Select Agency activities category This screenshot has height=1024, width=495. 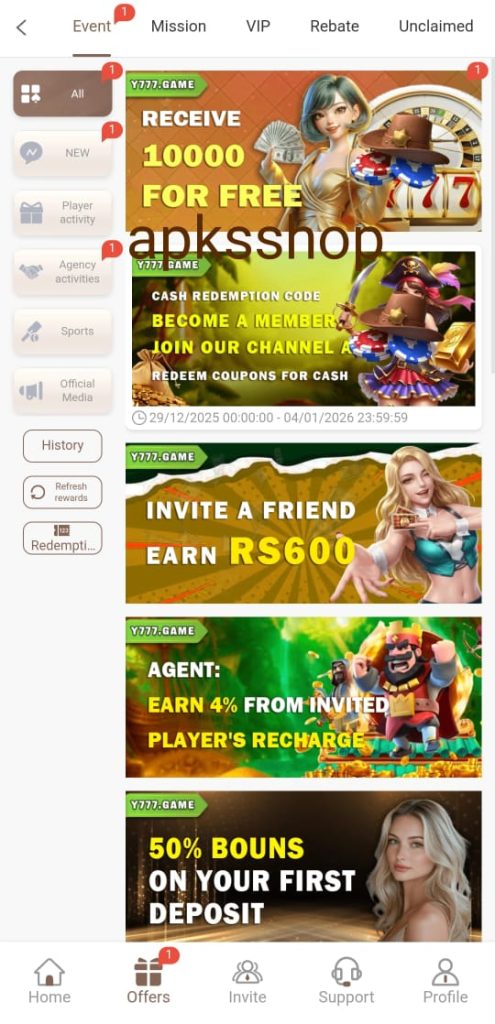[63, 272]
